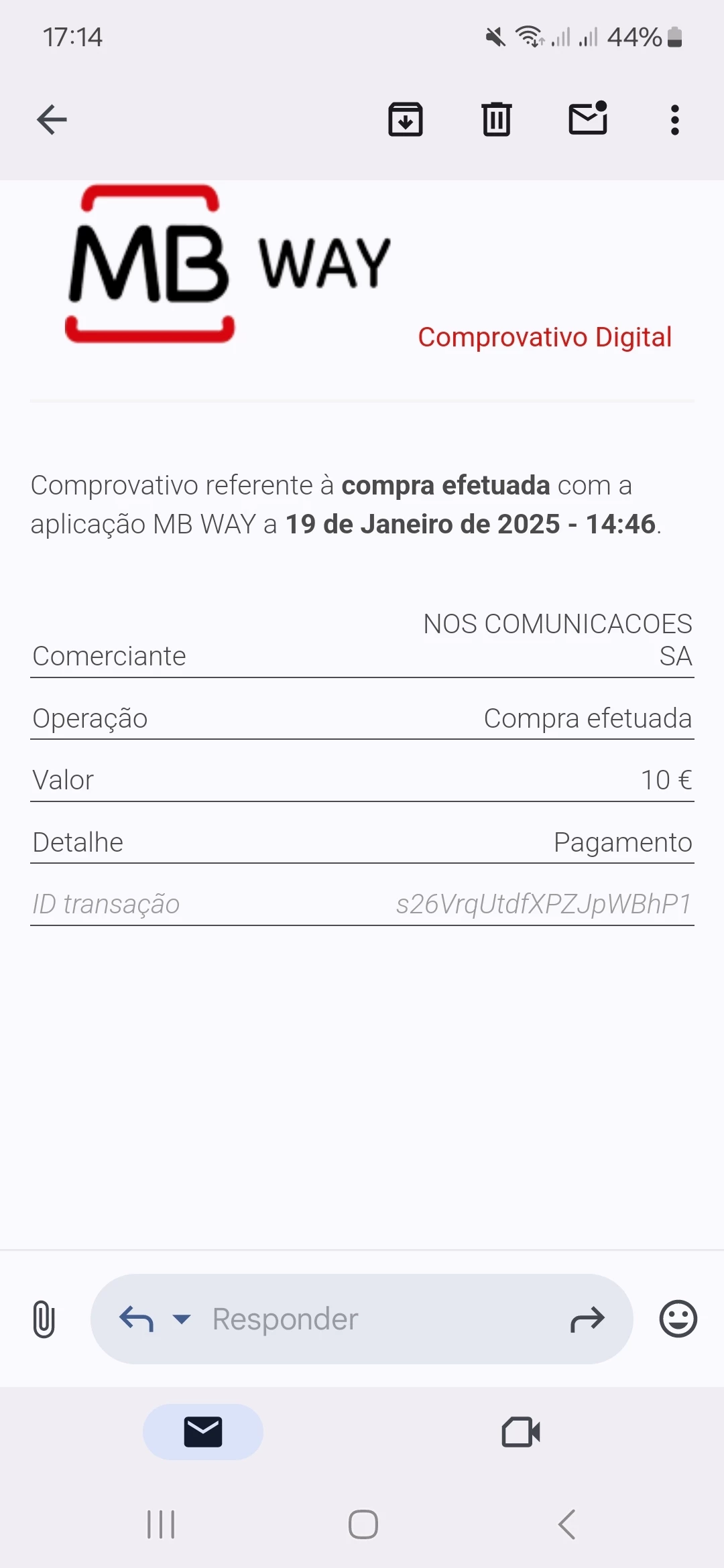Expand the reply type dropdown arrow
Image resolution: width=724 pixels, height=1568 pixels.
pos(182,1319)
